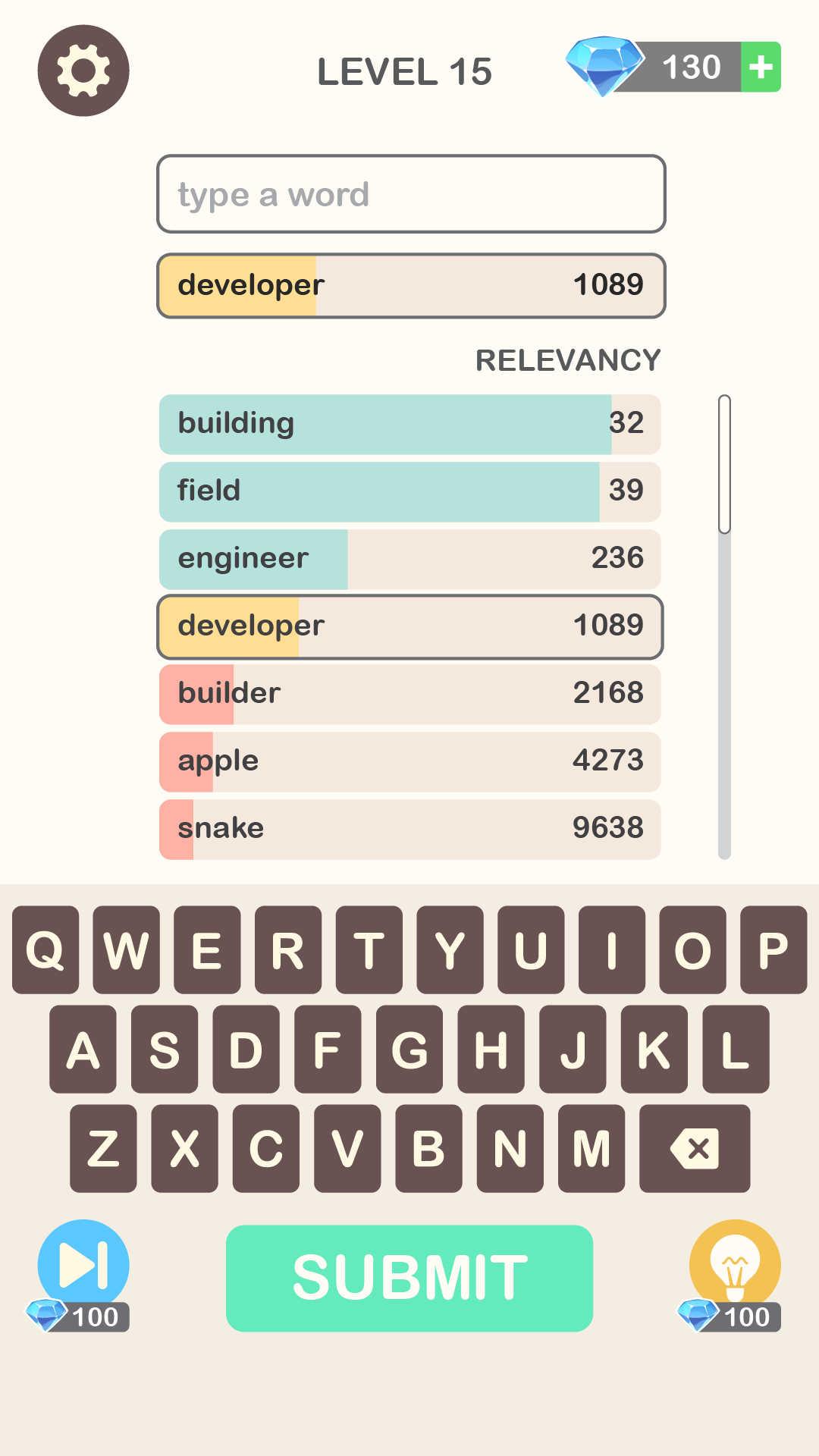
Task: Select the letter C key
Action: click(x=266, y=1148)
